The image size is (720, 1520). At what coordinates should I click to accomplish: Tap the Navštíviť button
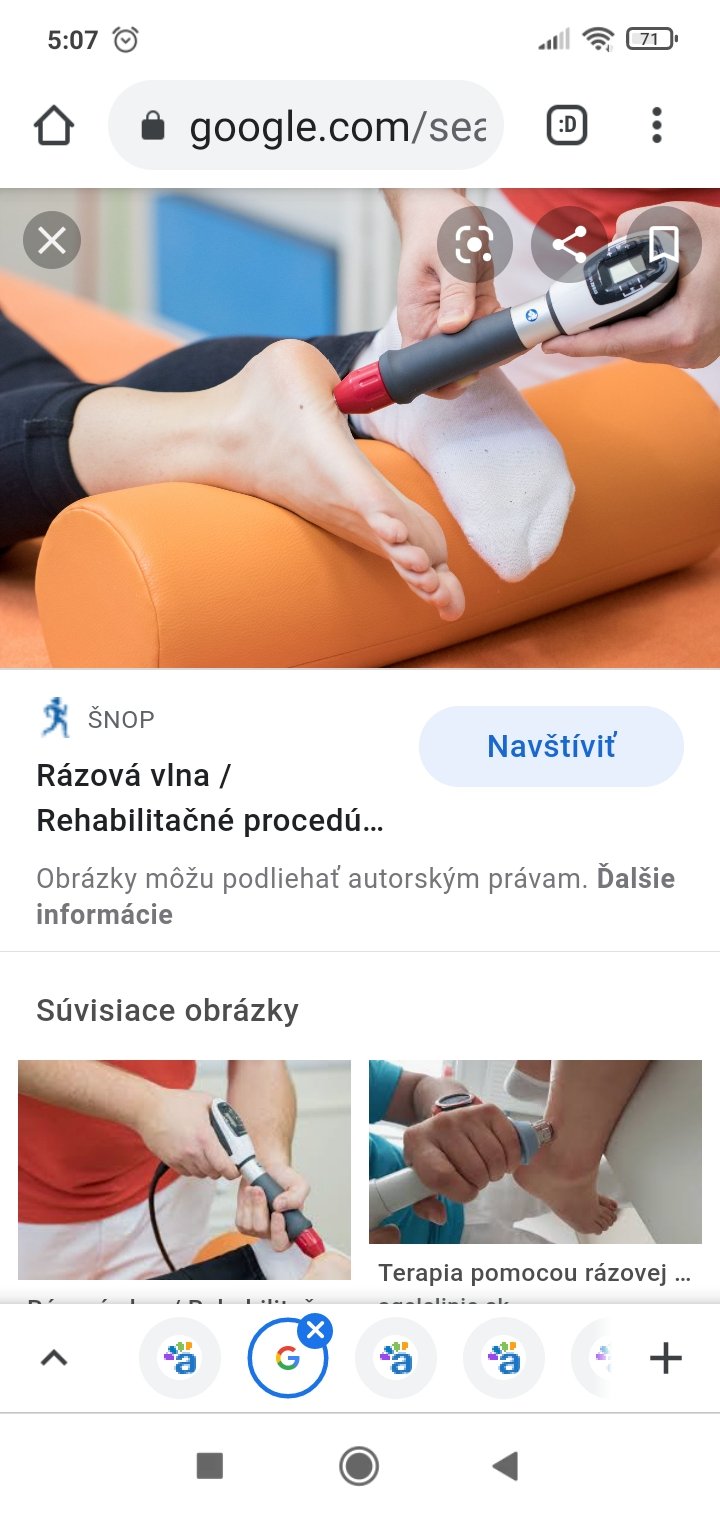pyautogui.click(x=551, y=746)
